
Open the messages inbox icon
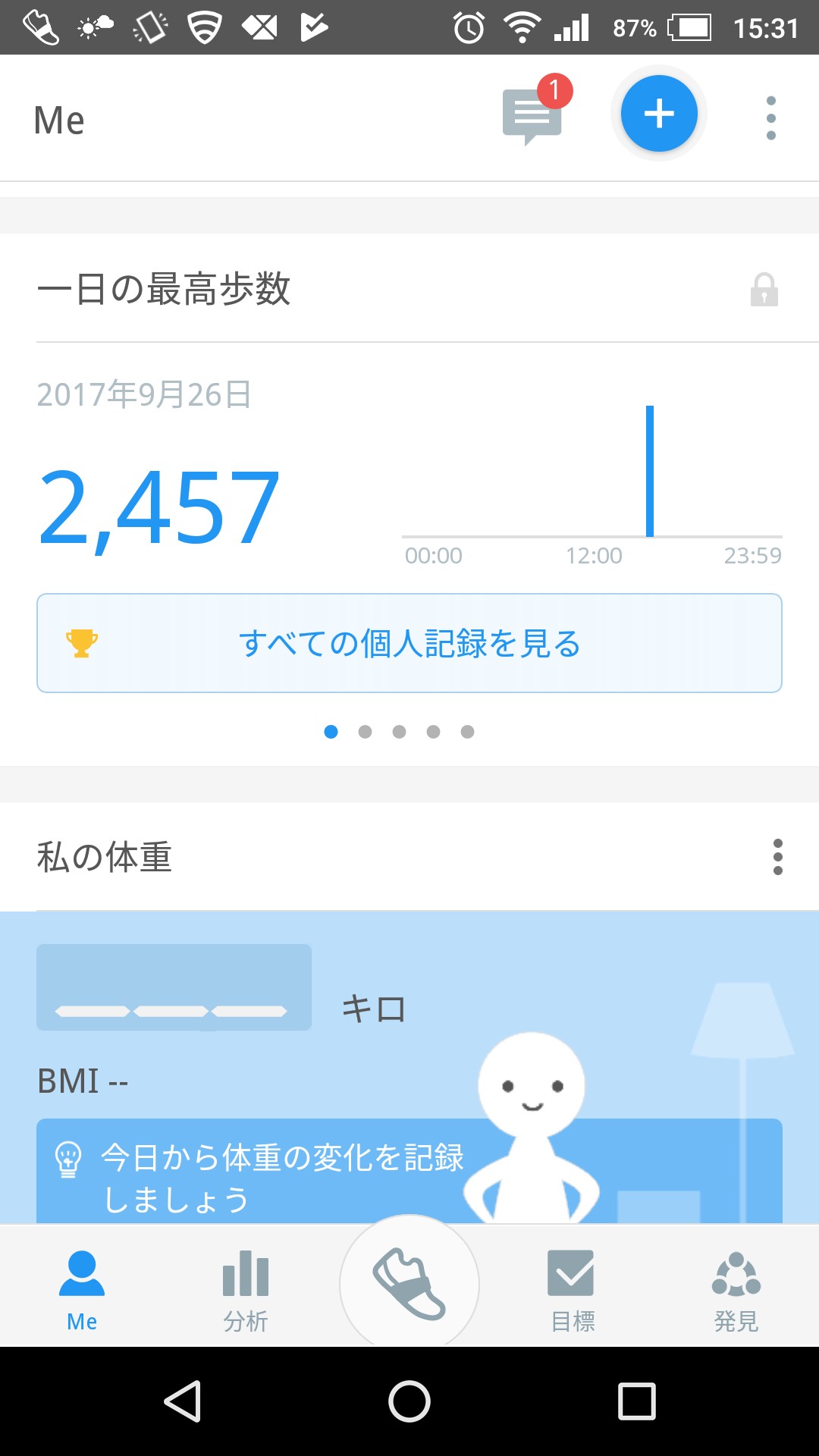click(533, 116)
